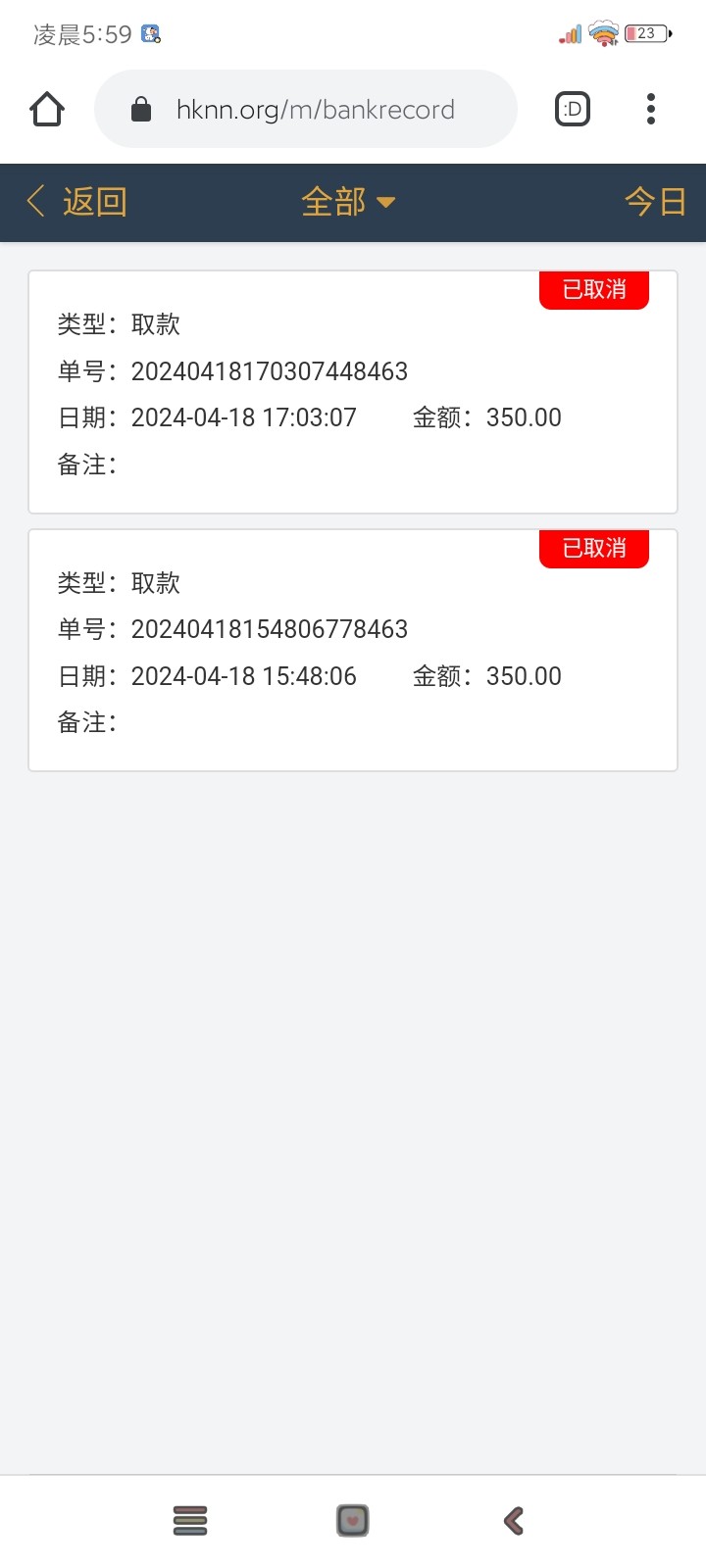Open recent apps from navigation bar

click(190, 1520)
